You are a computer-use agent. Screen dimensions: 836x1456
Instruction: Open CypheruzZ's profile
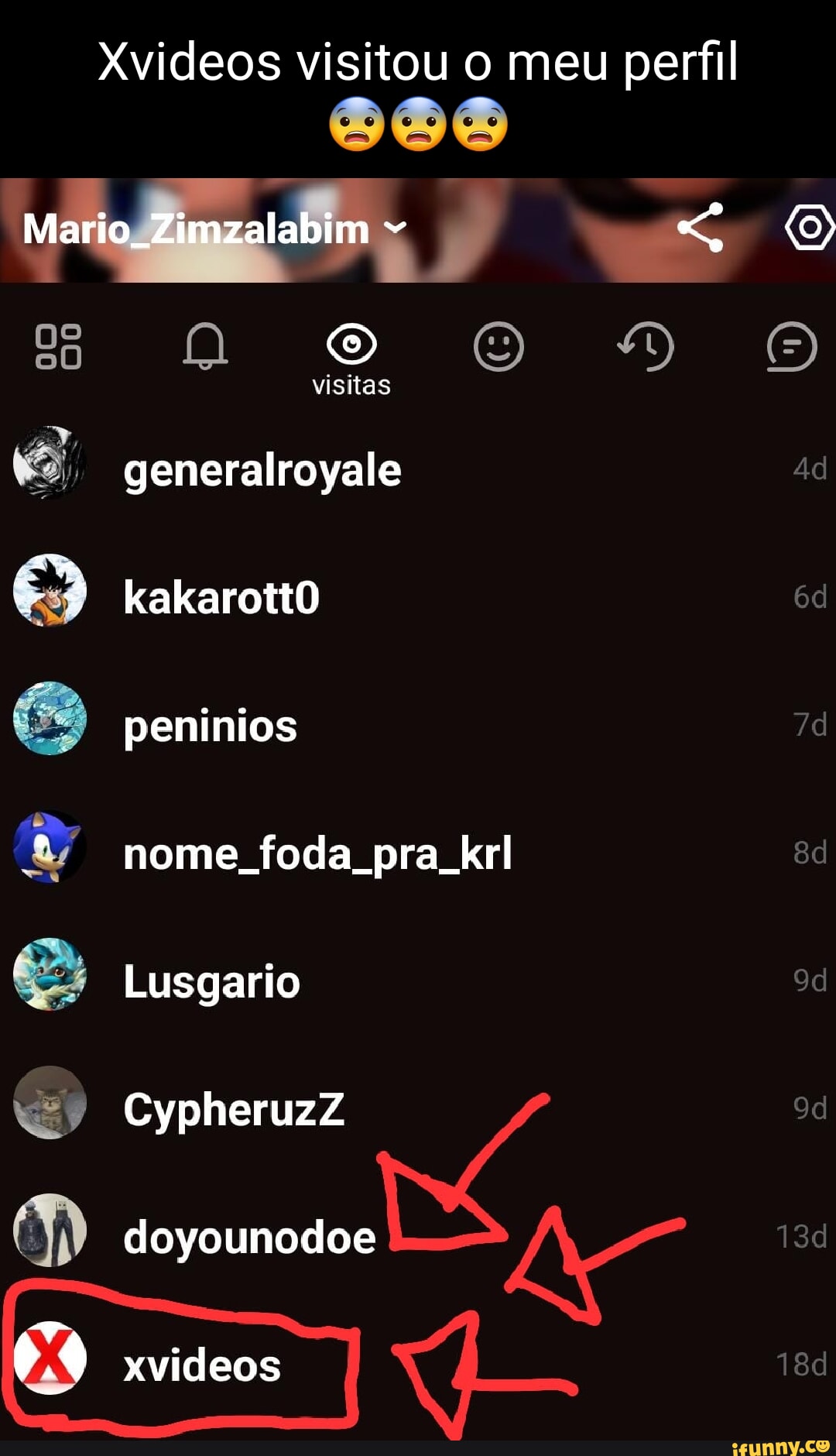tap(418, 1109)
